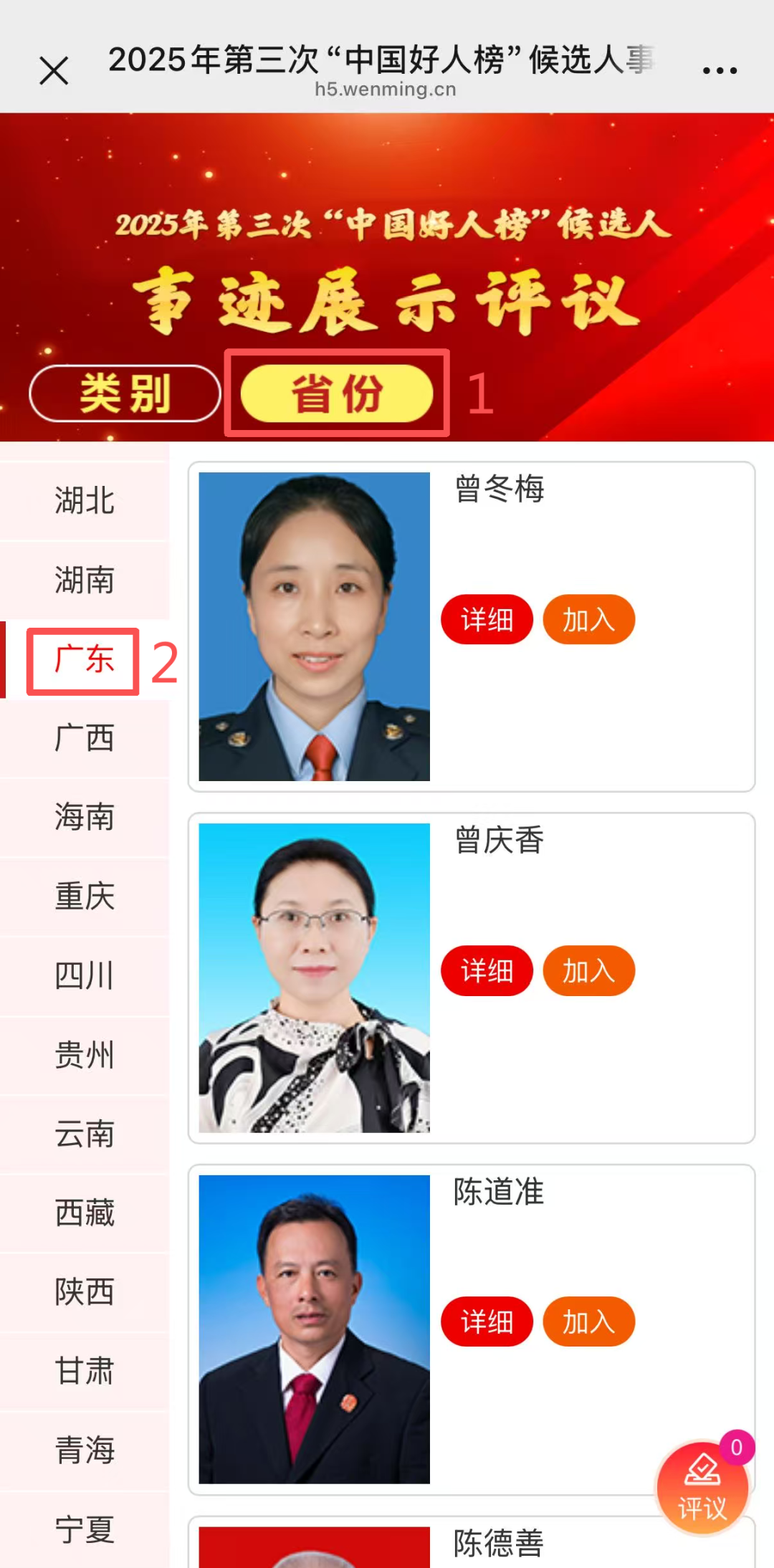Select 湖南 in the province list
This screenshot has width=774, height=1568.
coord(85,580)
